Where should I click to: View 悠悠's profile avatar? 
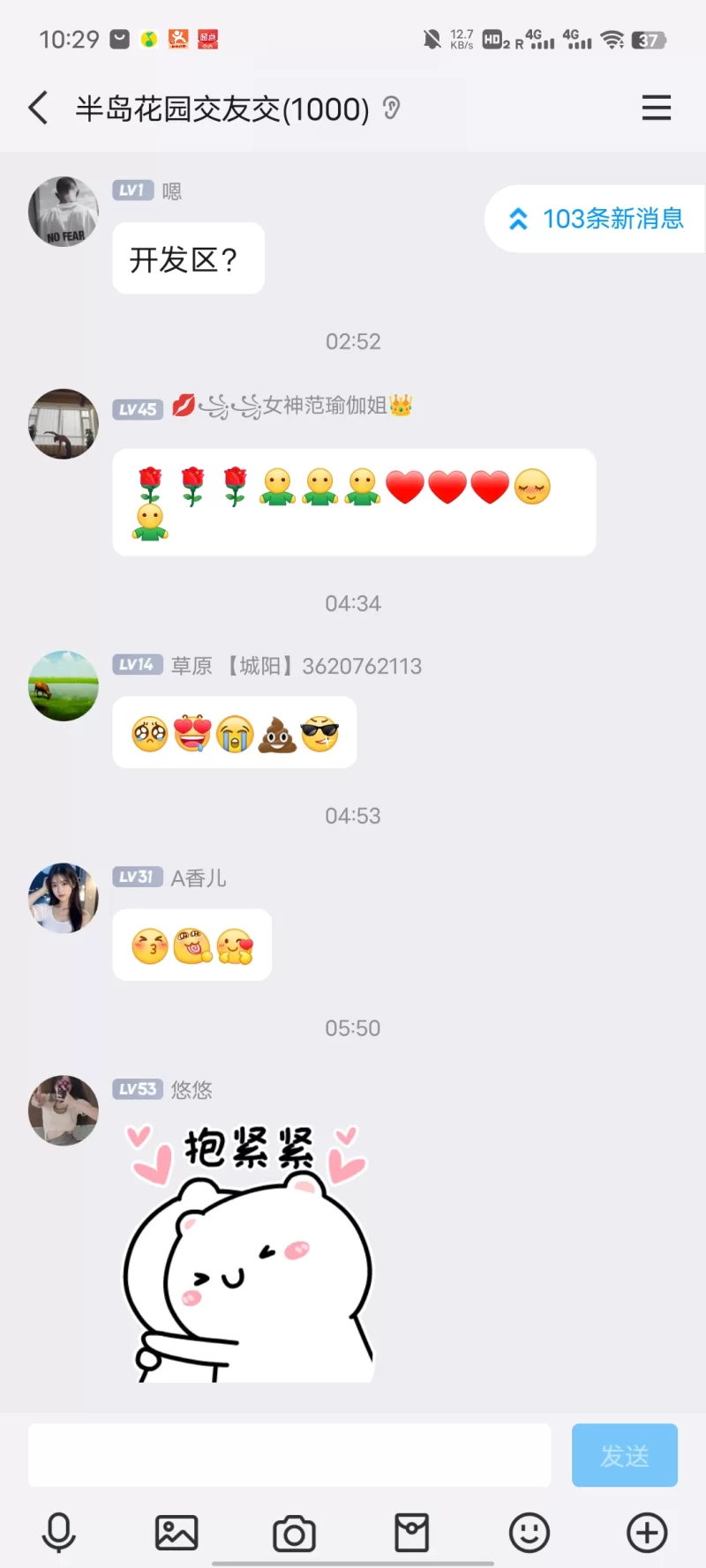(x=64, y=1110)
